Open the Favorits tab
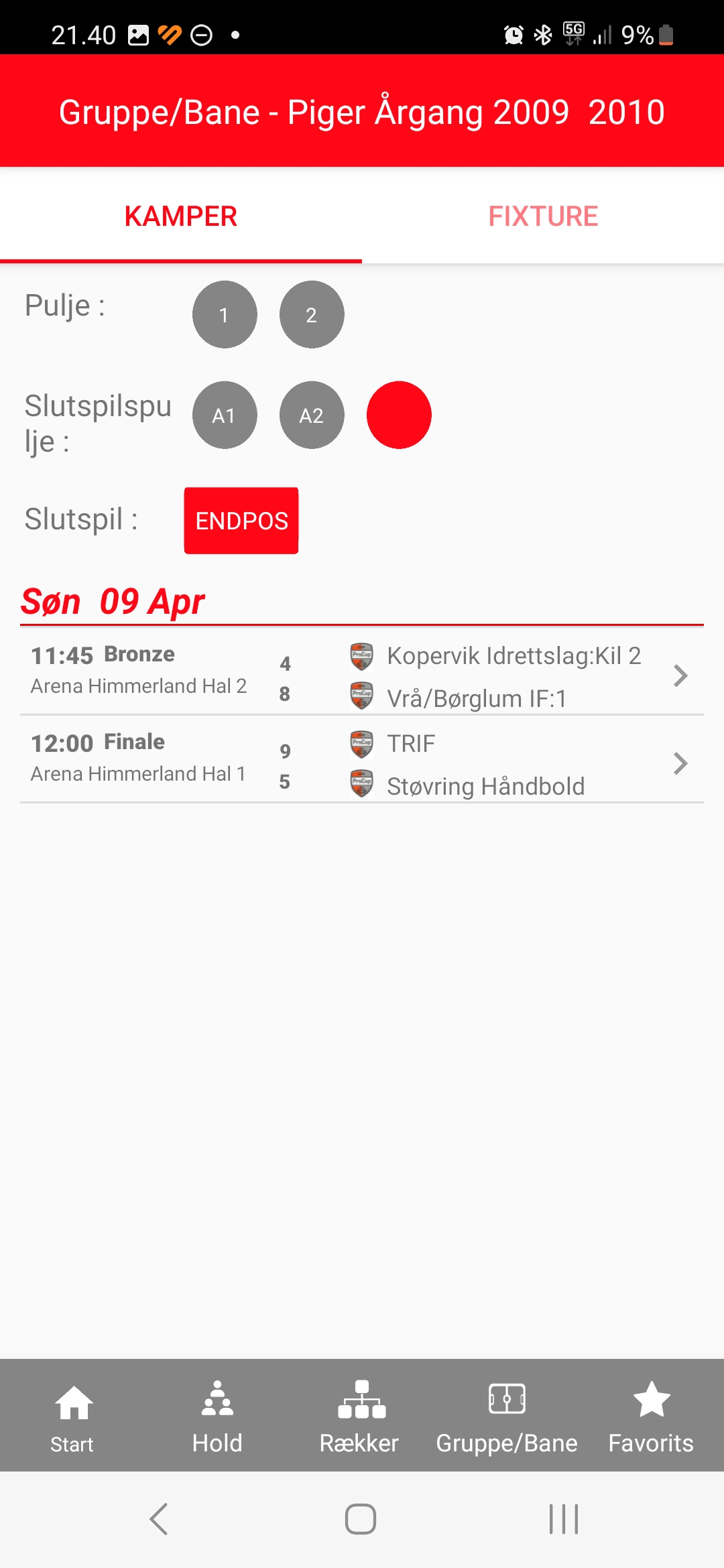Screen dimensions: 724x1568 click(651, 1415)
